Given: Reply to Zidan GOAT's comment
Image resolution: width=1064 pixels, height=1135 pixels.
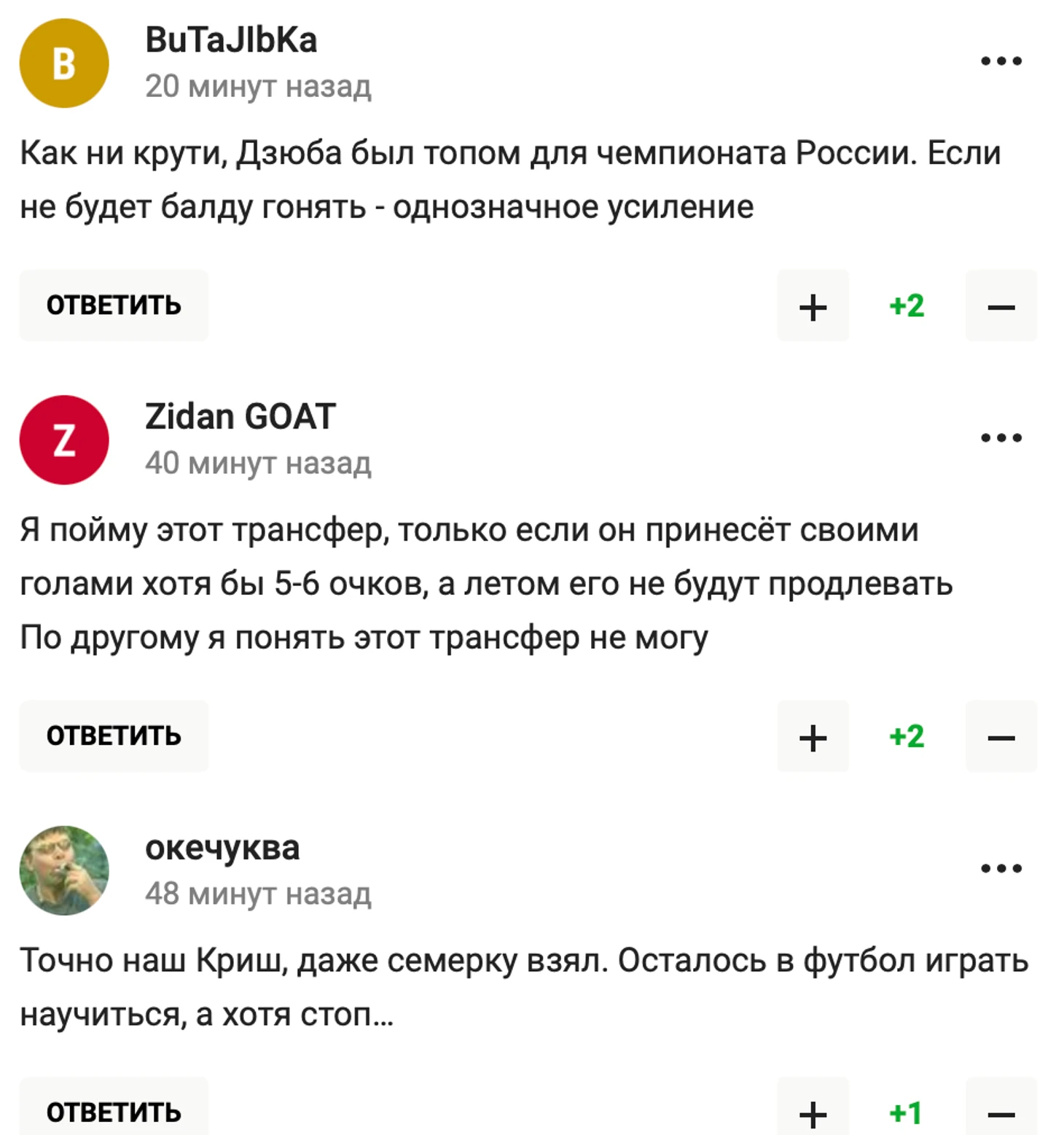Looking at the screenshot, I should click(x=114, y=736).
